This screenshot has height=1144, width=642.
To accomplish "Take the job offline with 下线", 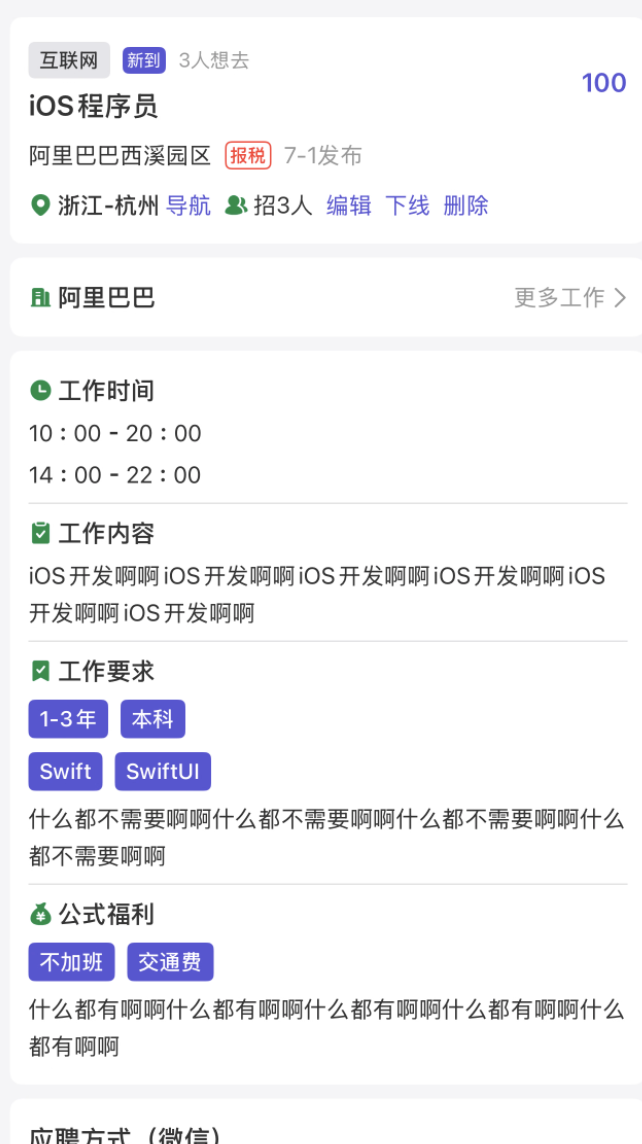I will coord(407,206).
